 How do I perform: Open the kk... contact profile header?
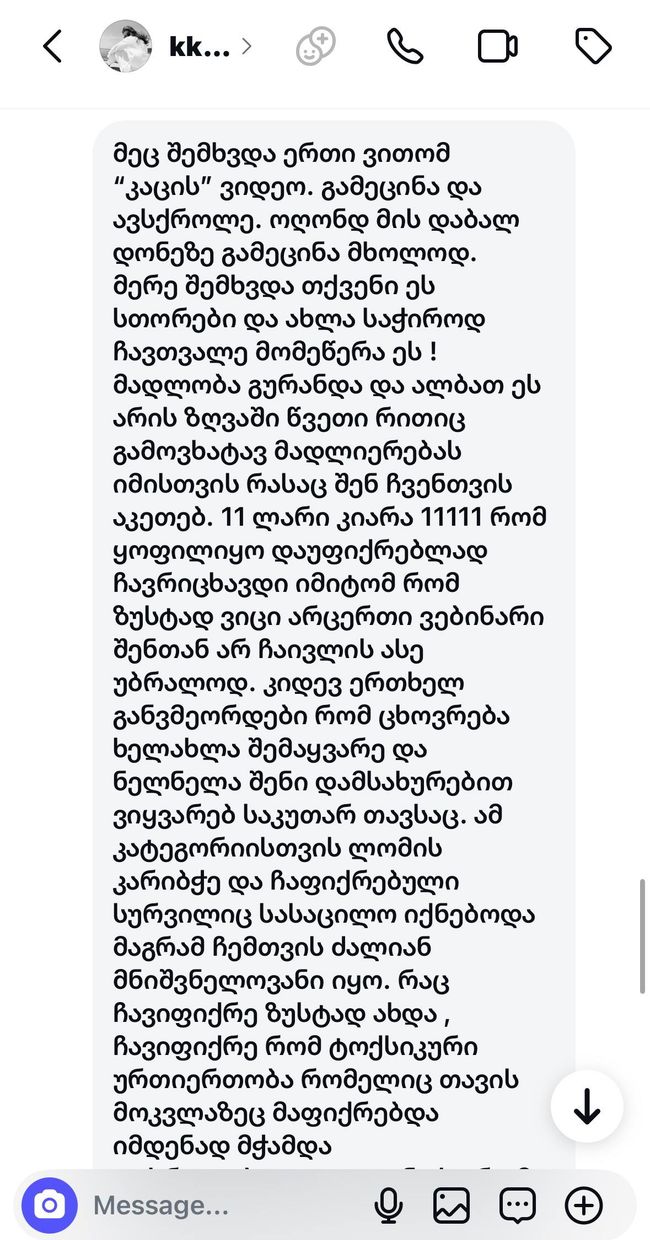coord(176,46)
